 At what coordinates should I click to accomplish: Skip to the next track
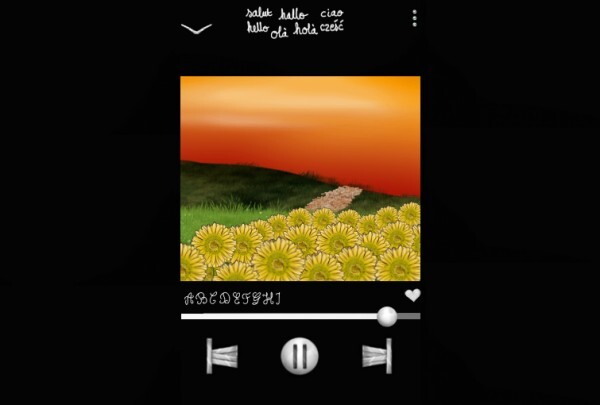[377, 355]
